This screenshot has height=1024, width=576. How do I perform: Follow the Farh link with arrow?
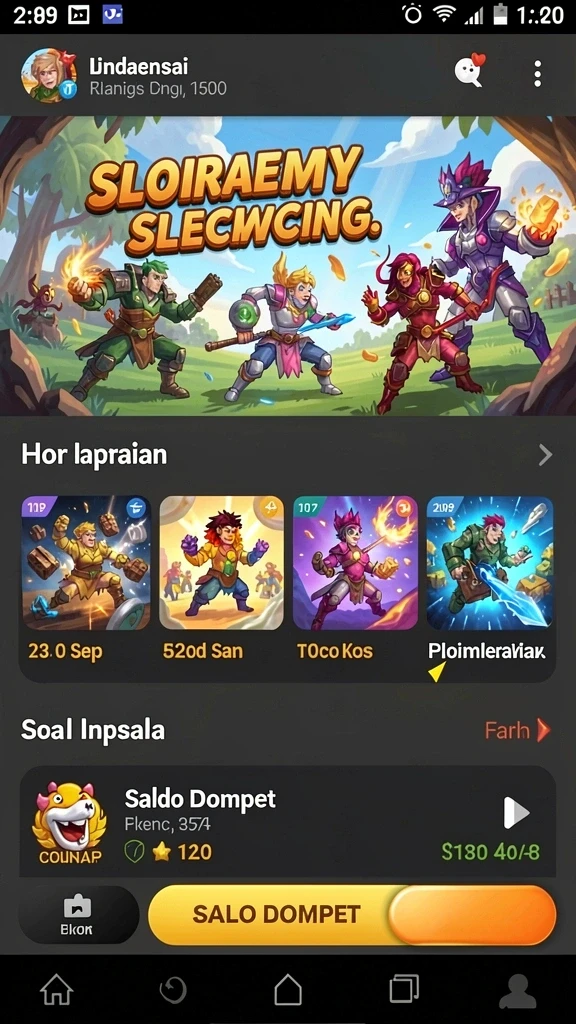tap(517, 730)
